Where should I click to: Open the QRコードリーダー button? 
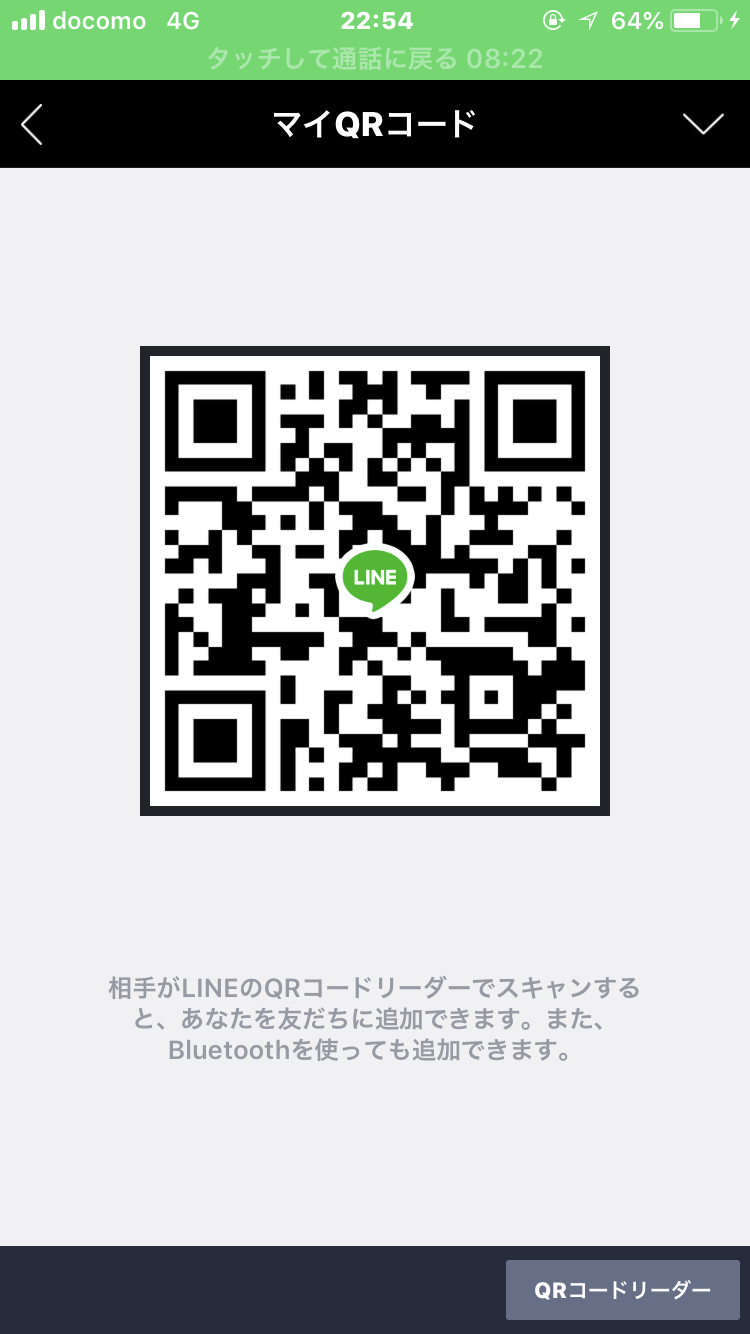[x=622, y=1290]
